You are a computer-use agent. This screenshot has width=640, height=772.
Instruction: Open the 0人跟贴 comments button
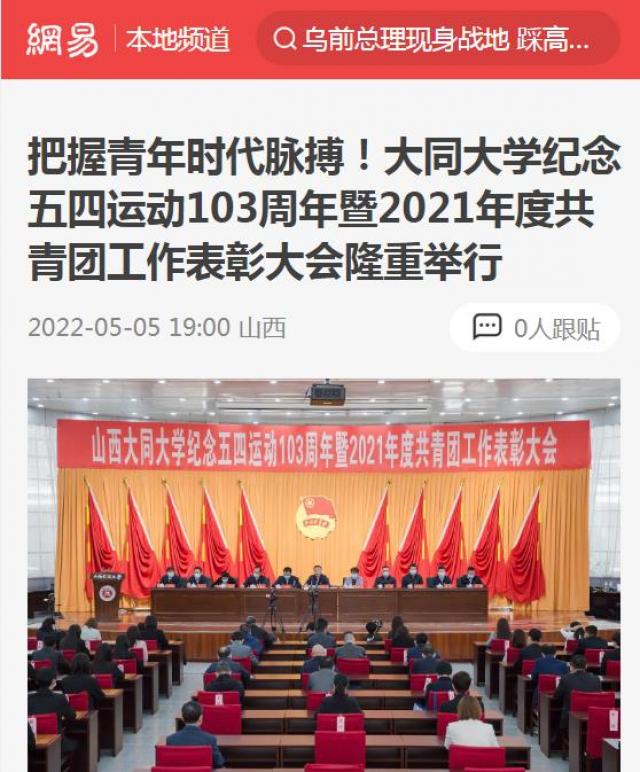point(535,328)
